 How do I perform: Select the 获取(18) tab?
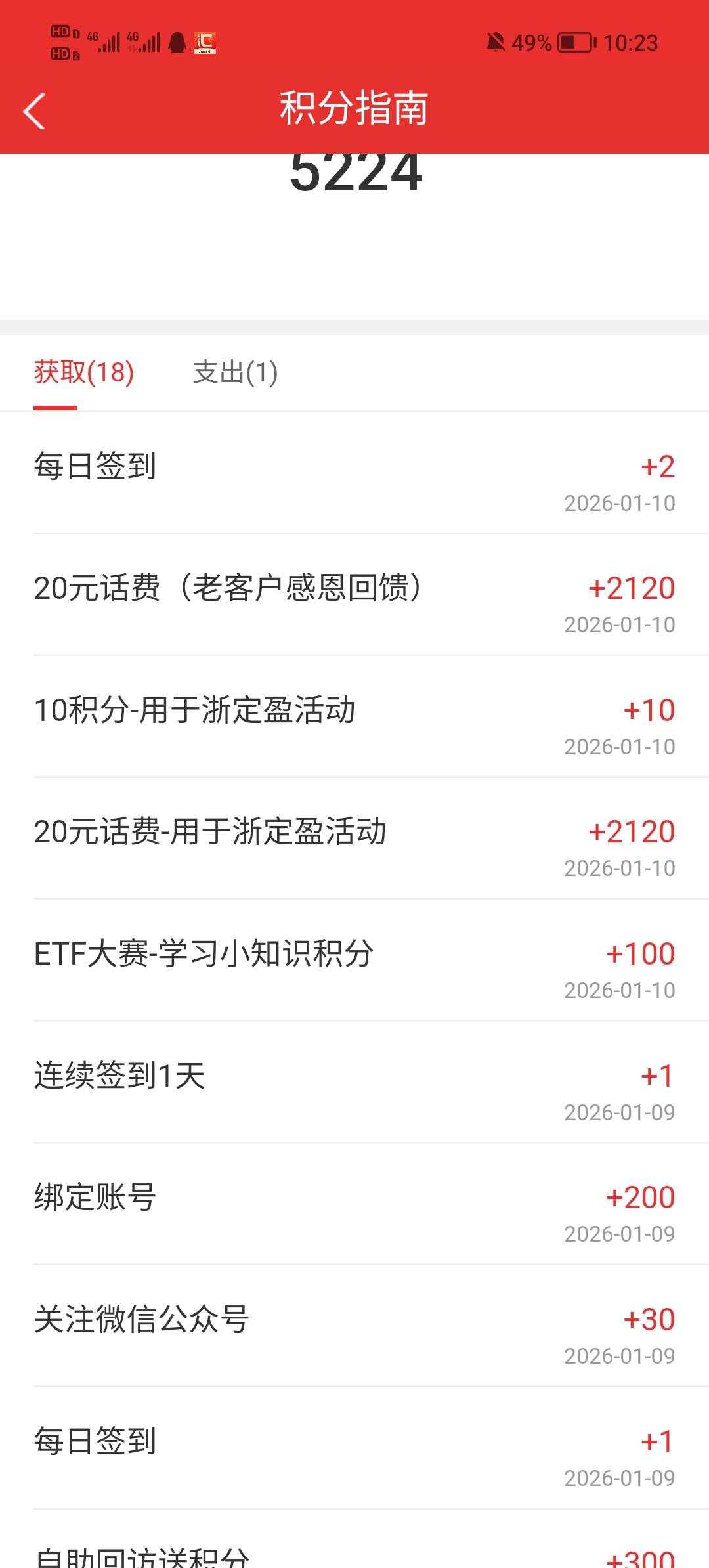pyautogui.click(x=83, y=372)
